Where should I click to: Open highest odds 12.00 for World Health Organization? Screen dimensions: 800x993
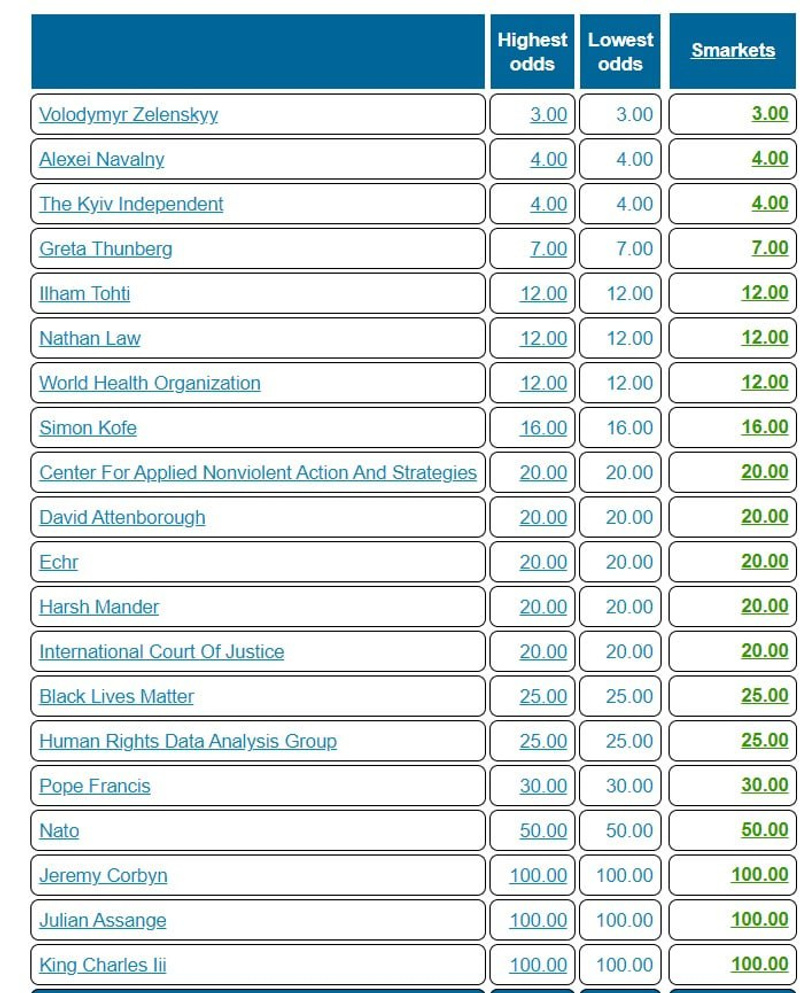[x=543, y=383]
